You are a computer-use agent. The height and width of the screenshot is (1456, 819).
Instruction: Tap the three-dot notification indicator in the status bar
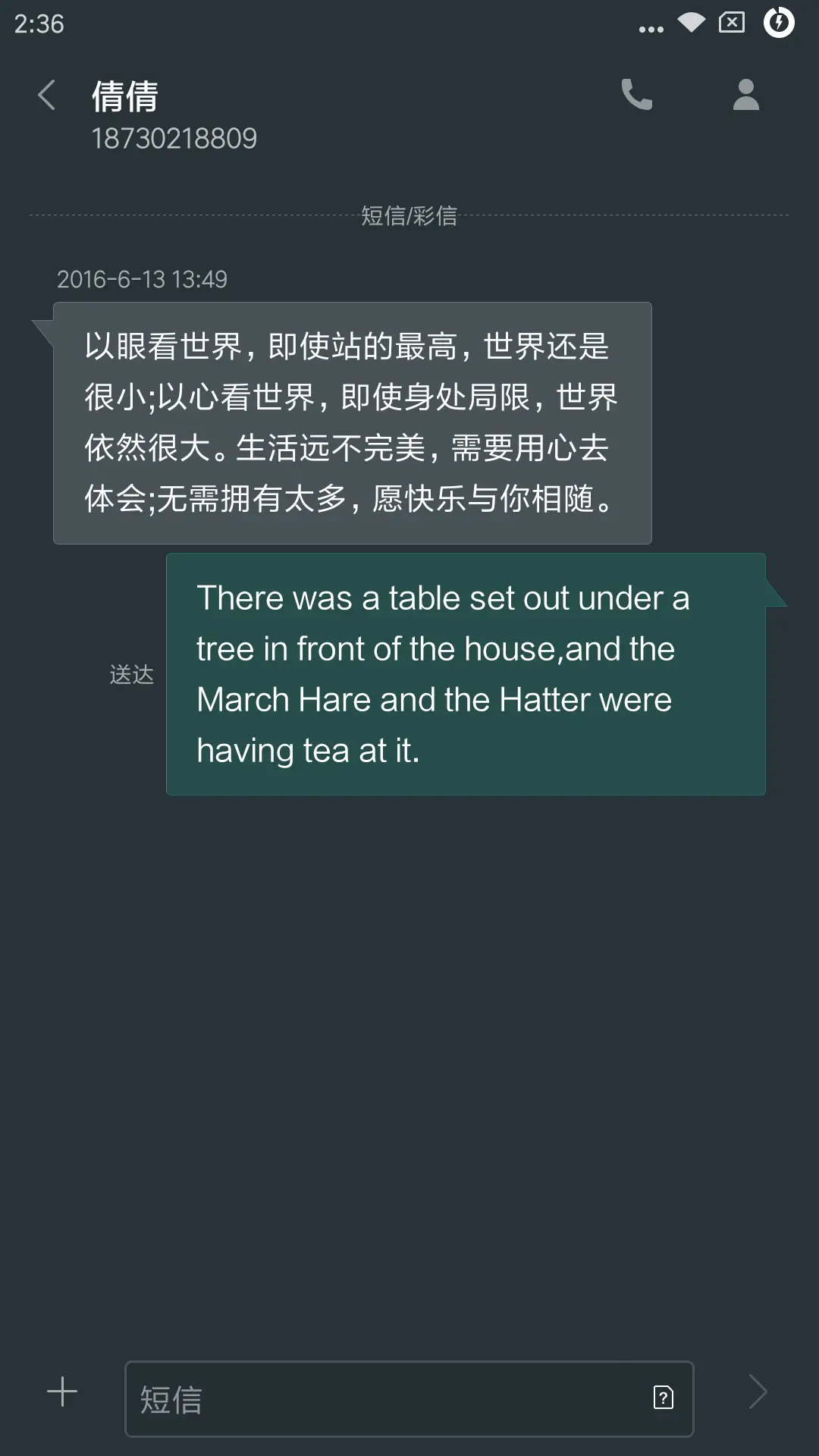pos(649,27)
